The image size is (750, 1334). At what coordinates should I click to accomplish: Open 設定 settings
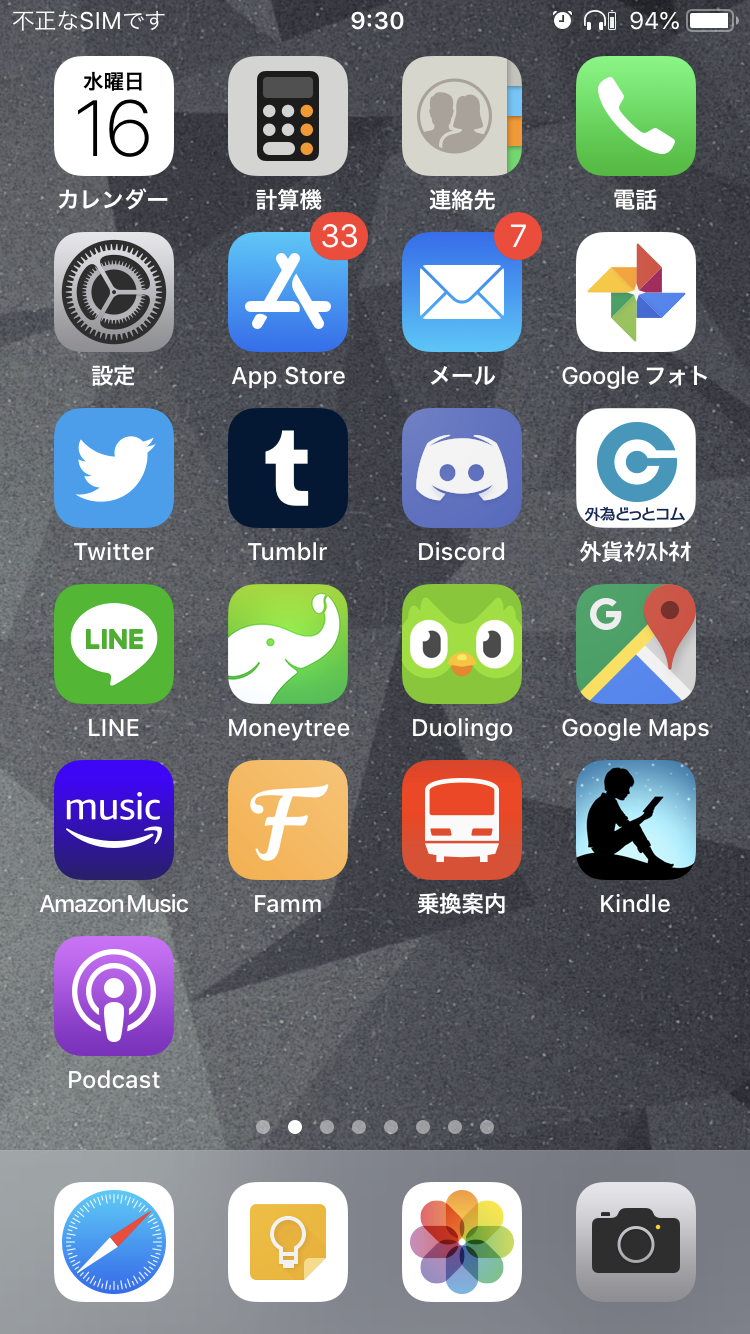[114, 292]
